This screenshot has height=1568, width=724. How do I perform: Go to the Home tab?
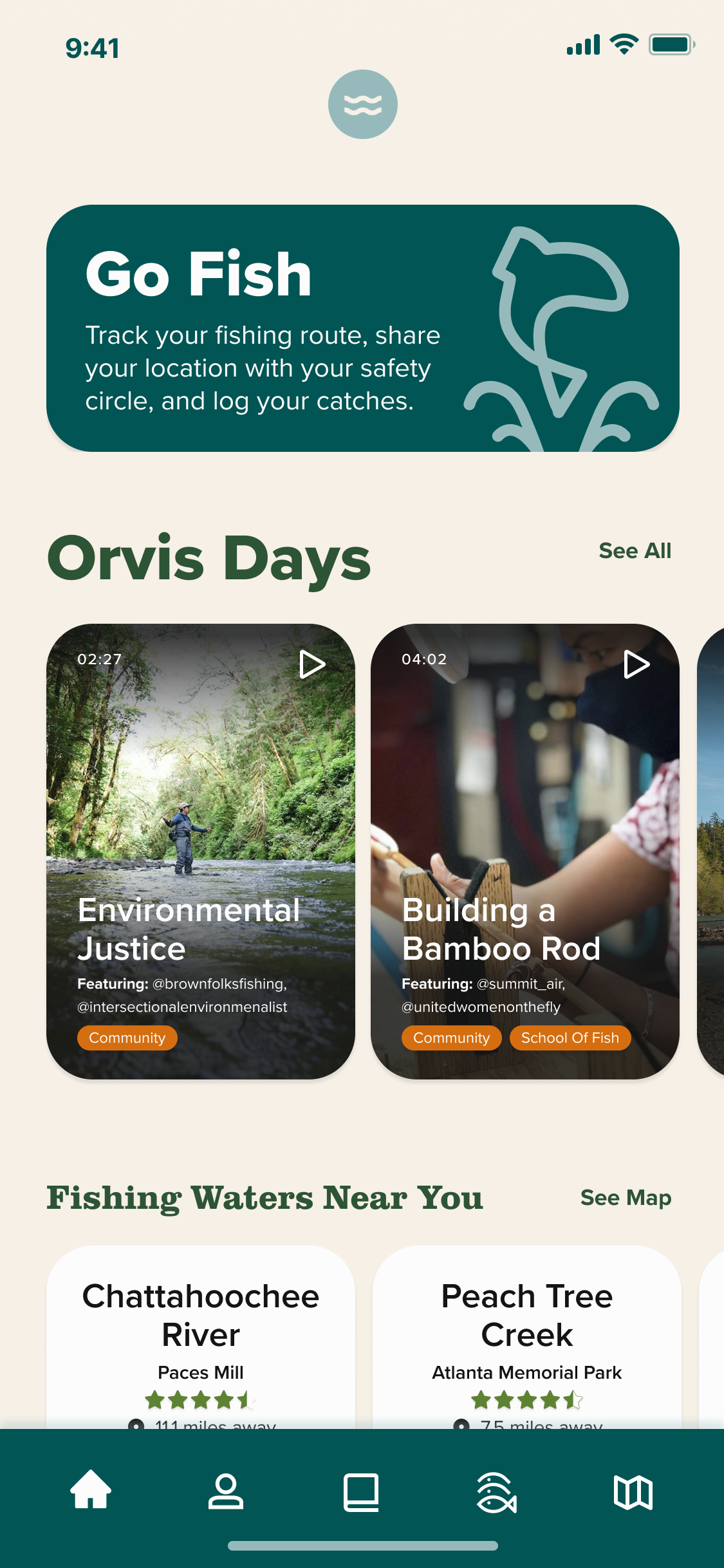click(x=91, y=1489)
